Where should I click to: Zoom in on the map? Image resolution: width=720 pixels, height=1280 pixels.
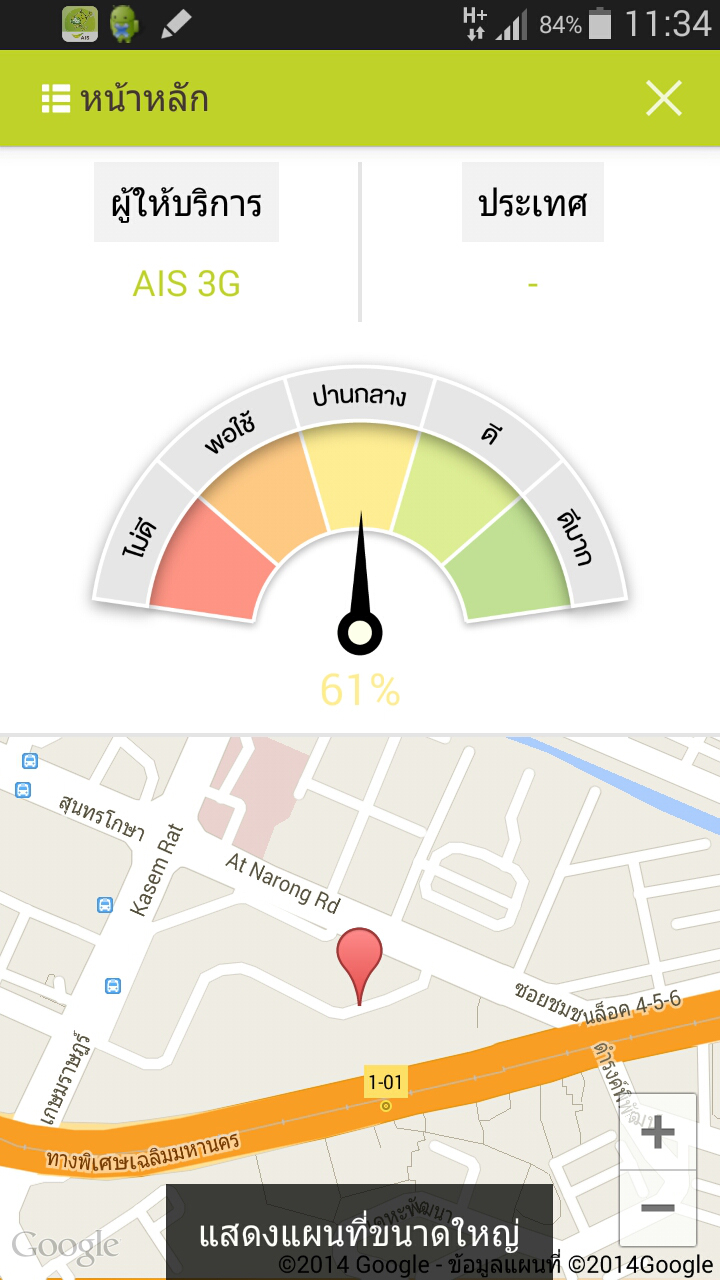[657, 1133]
